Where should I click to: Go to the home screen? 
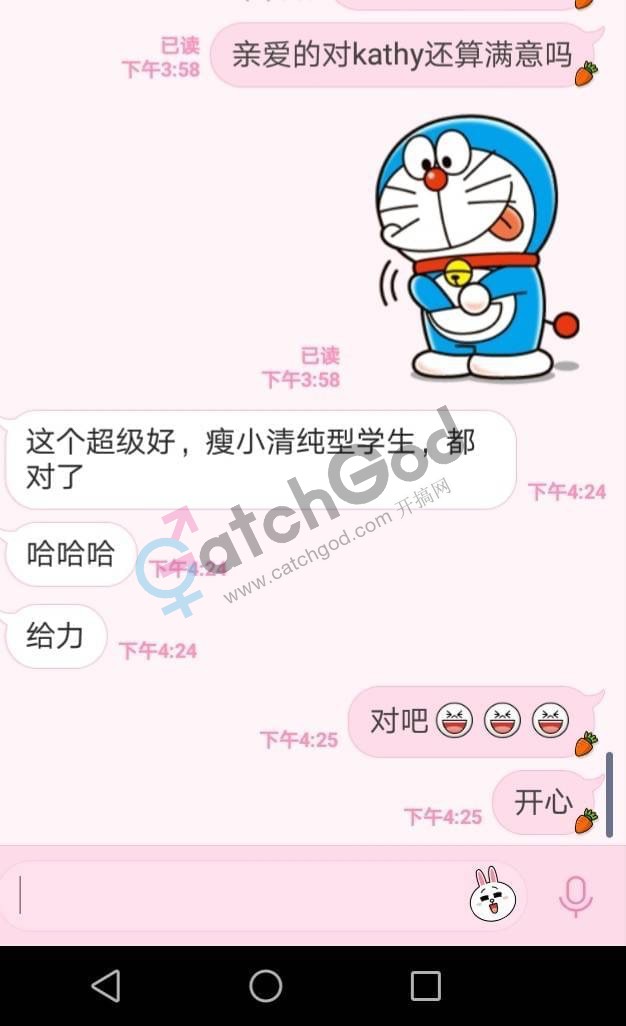[265, 985]
